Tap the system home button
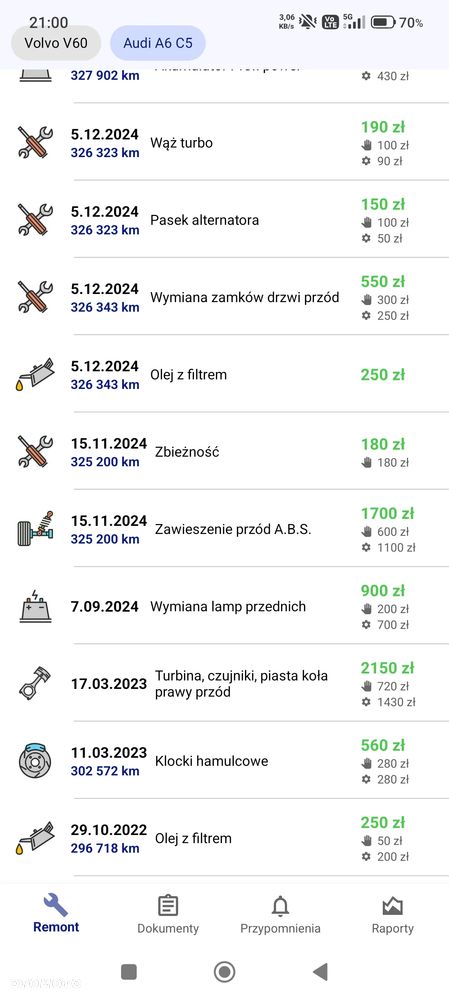Image resolution: width=449 pixels, height=998 pixels. 224,972
